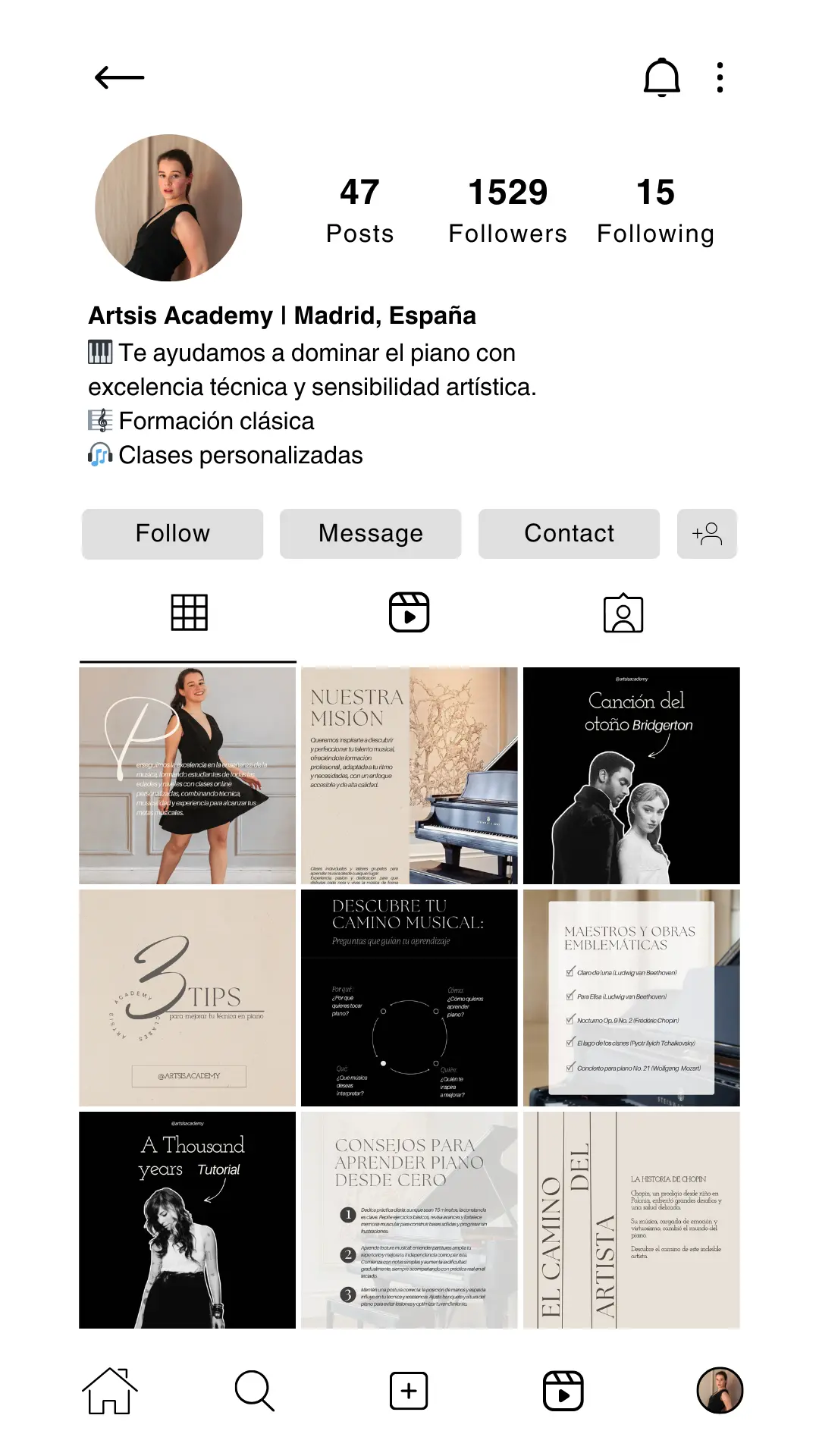
Task: Open the 1529 Followers list
Action: coord(507,211)
